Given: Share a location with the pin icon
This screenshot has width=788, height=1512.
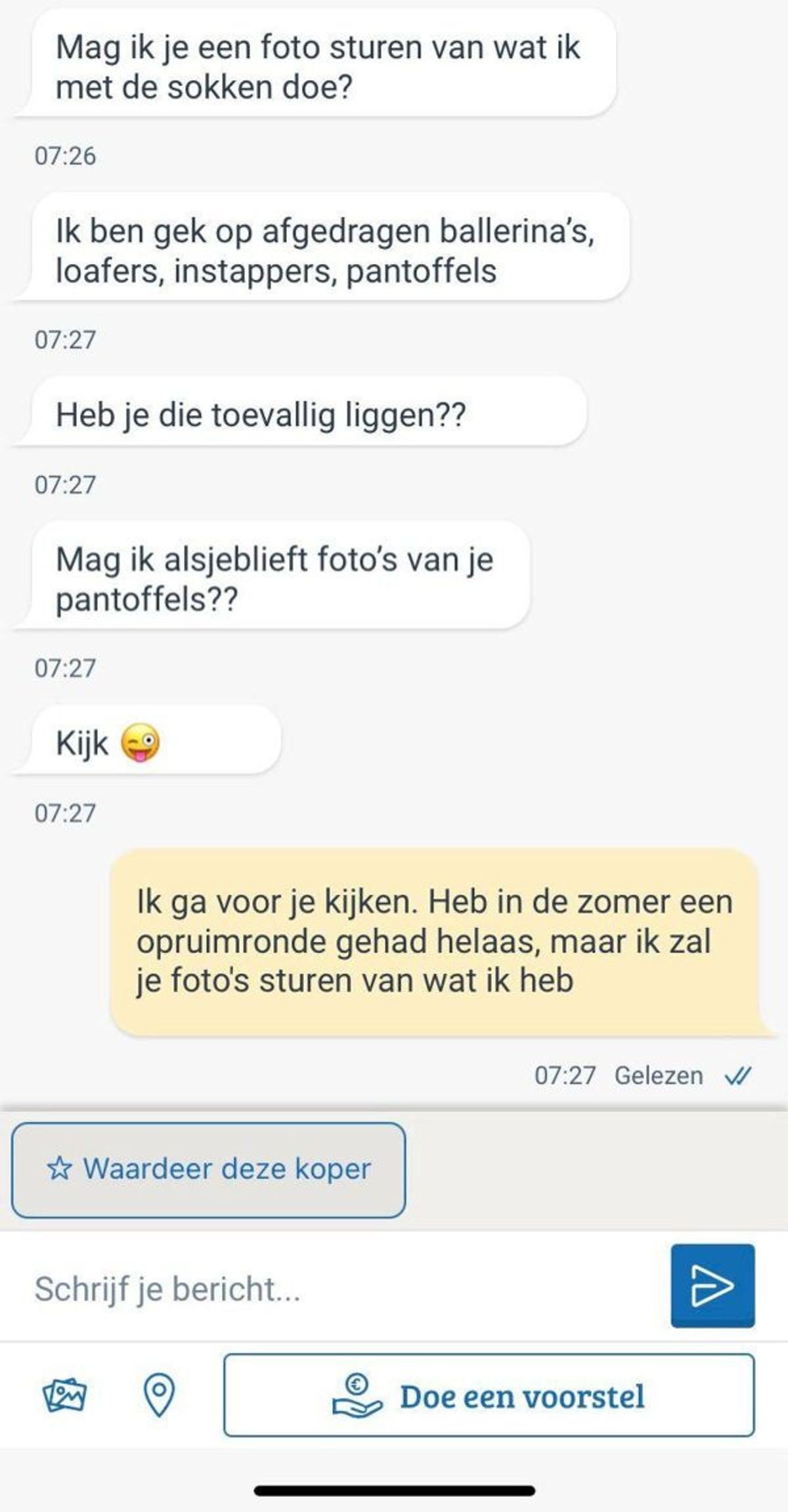Looking at the screenshot, I should tap(159, 1394).
